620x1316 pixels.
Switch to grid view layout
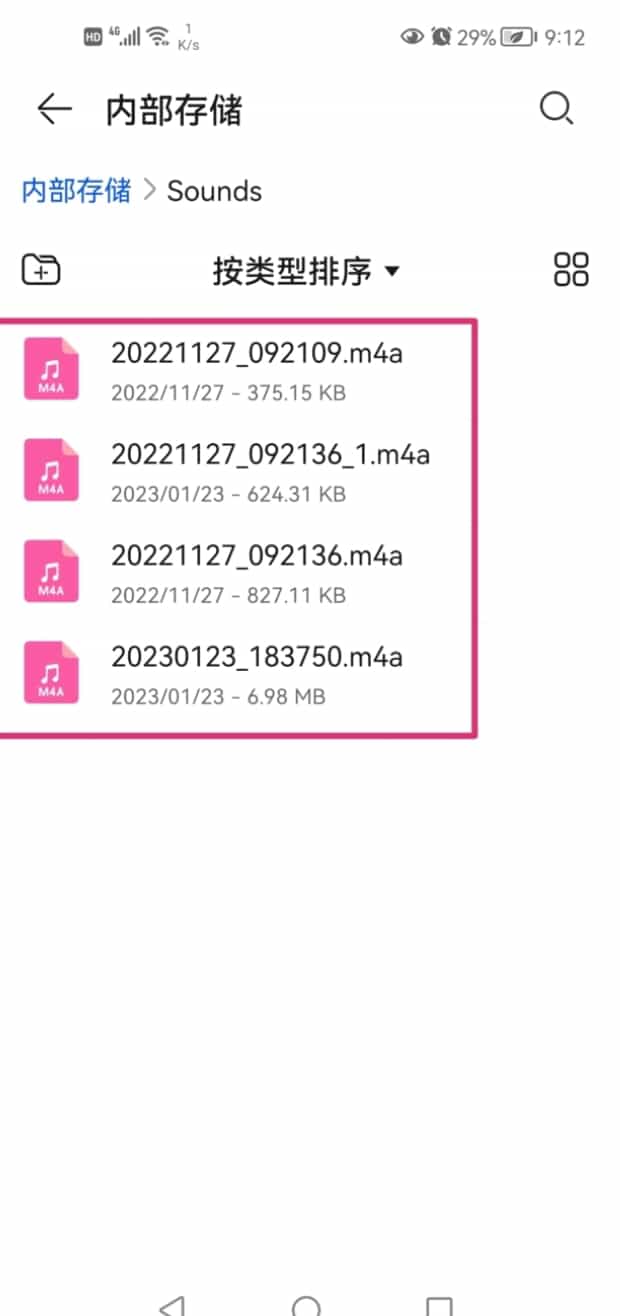571,269
